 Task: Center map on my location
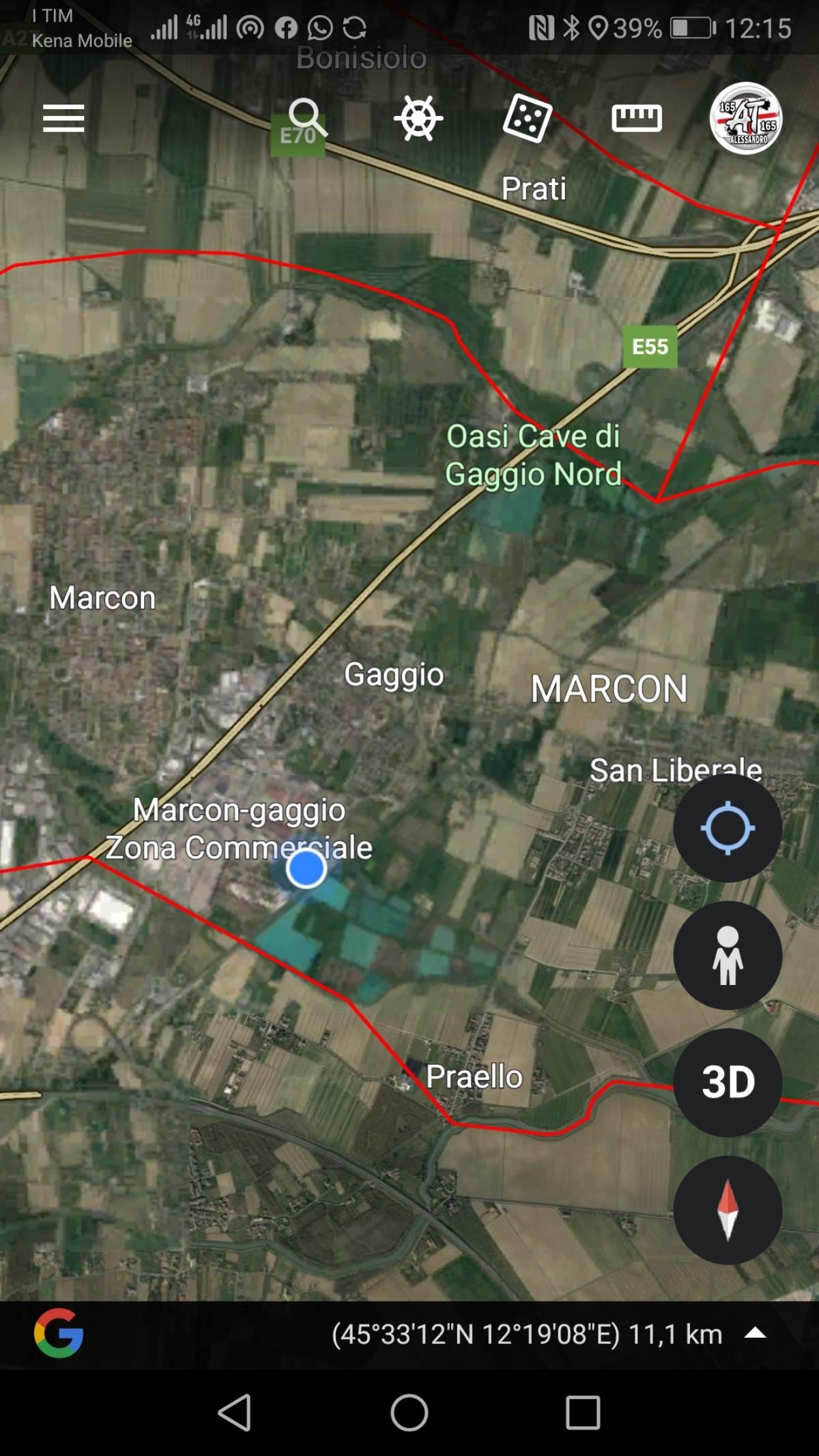728,828
